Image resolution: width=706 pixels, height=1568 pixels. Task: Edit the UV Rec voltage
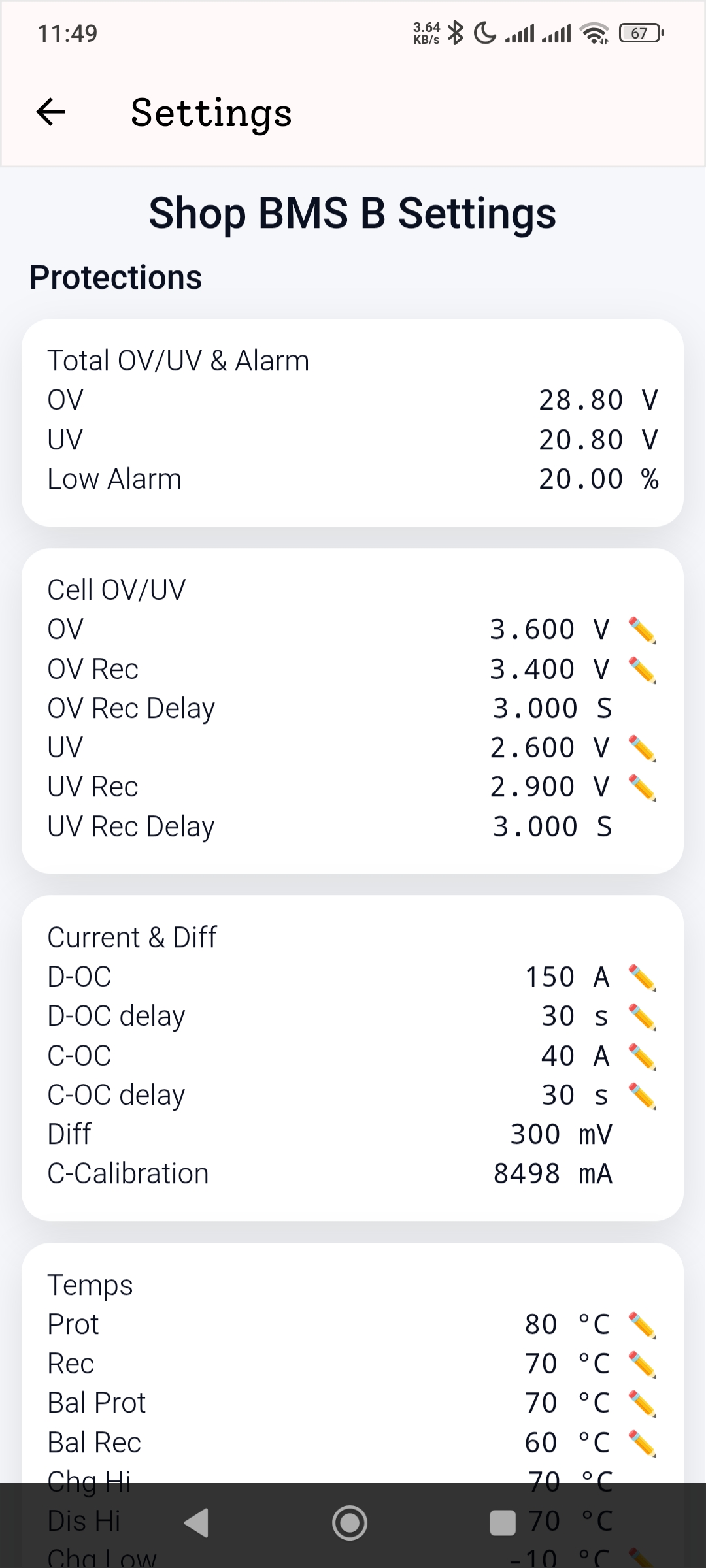[x=643, y=786]
